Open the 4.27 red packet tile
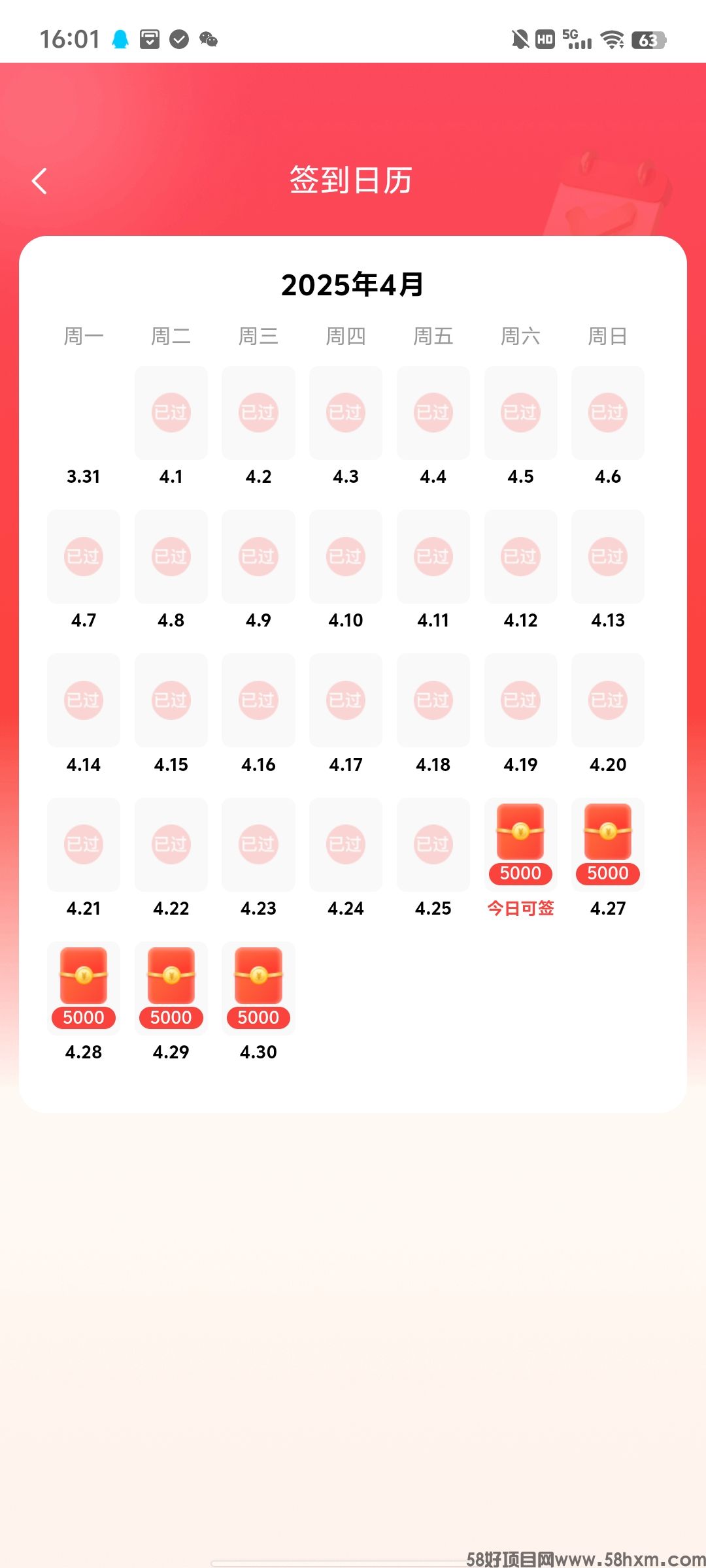The height and width of the screenshot is (1568, 706). tap(607, 843)
